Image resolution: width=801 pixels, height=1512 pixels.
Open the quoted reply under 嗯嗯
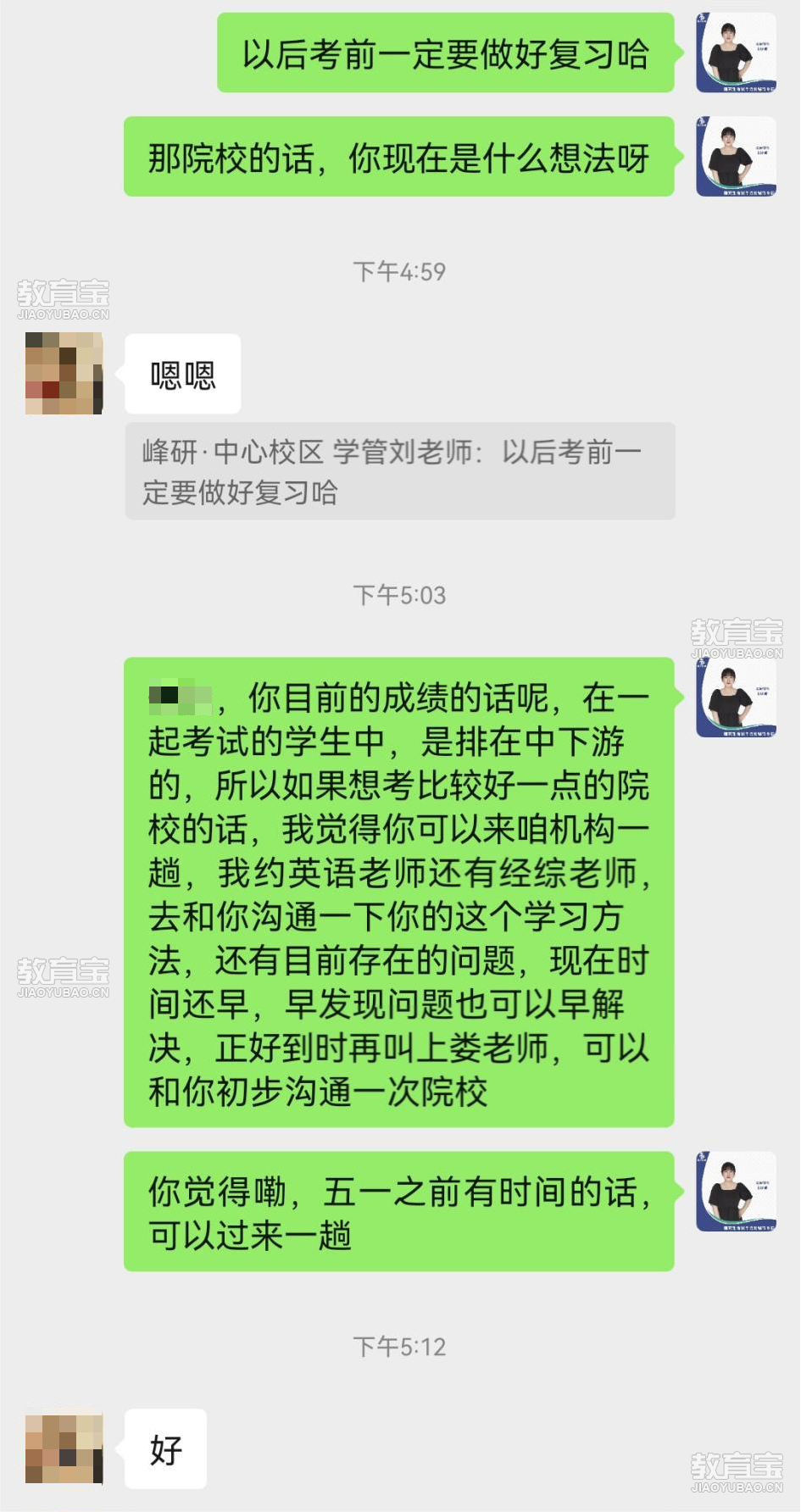coord(399,471)
